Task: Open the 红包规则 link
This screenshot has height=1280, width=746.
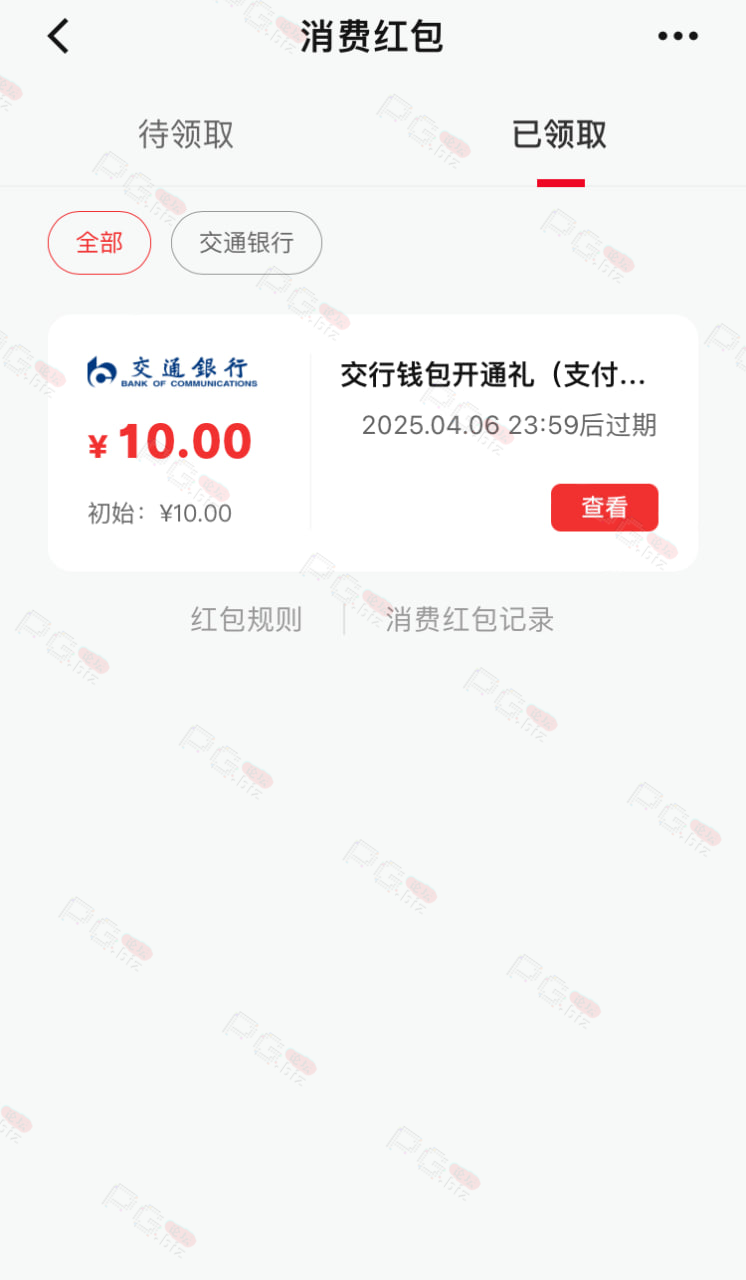Action: coord(246,620)
